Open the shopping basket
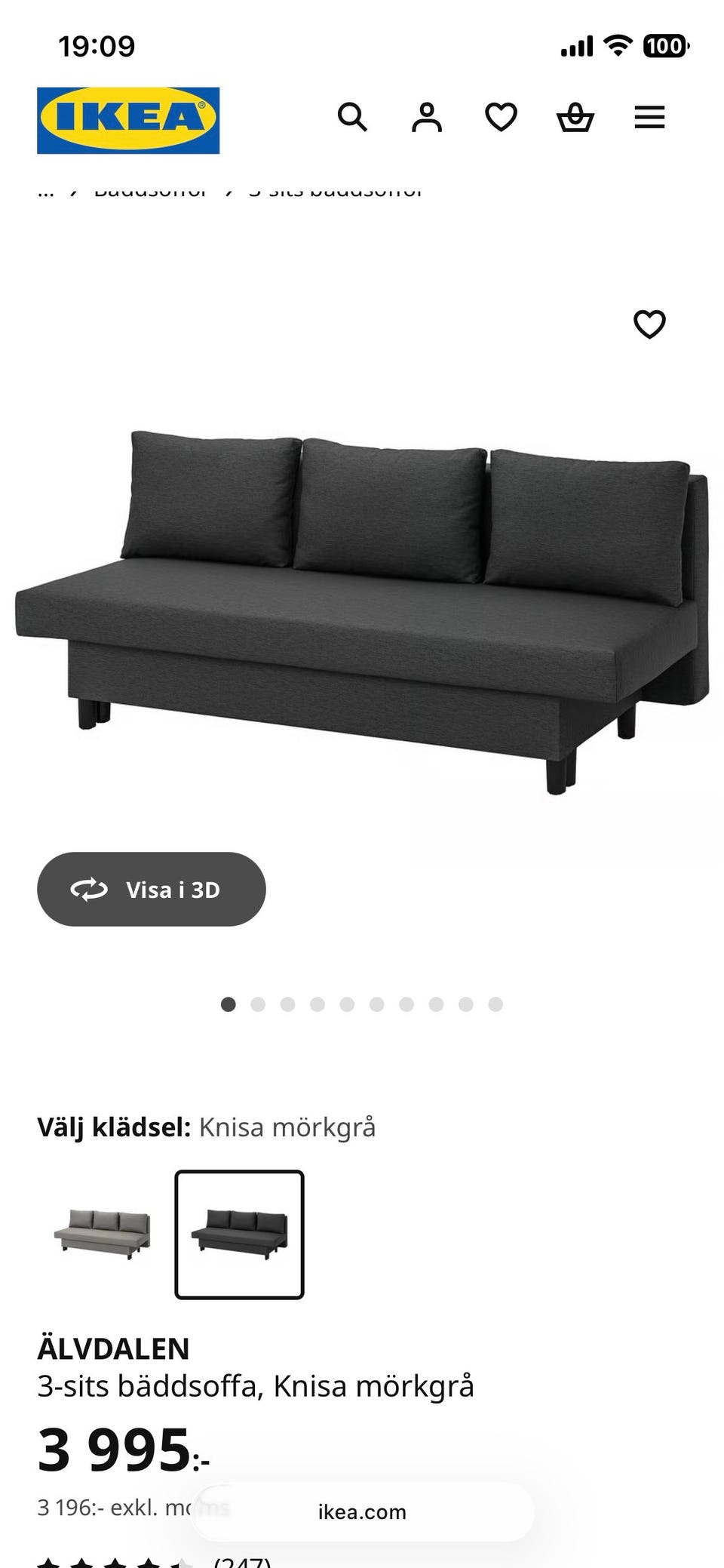This screenshot has height=1568, width=724. (x=575, y=117)
